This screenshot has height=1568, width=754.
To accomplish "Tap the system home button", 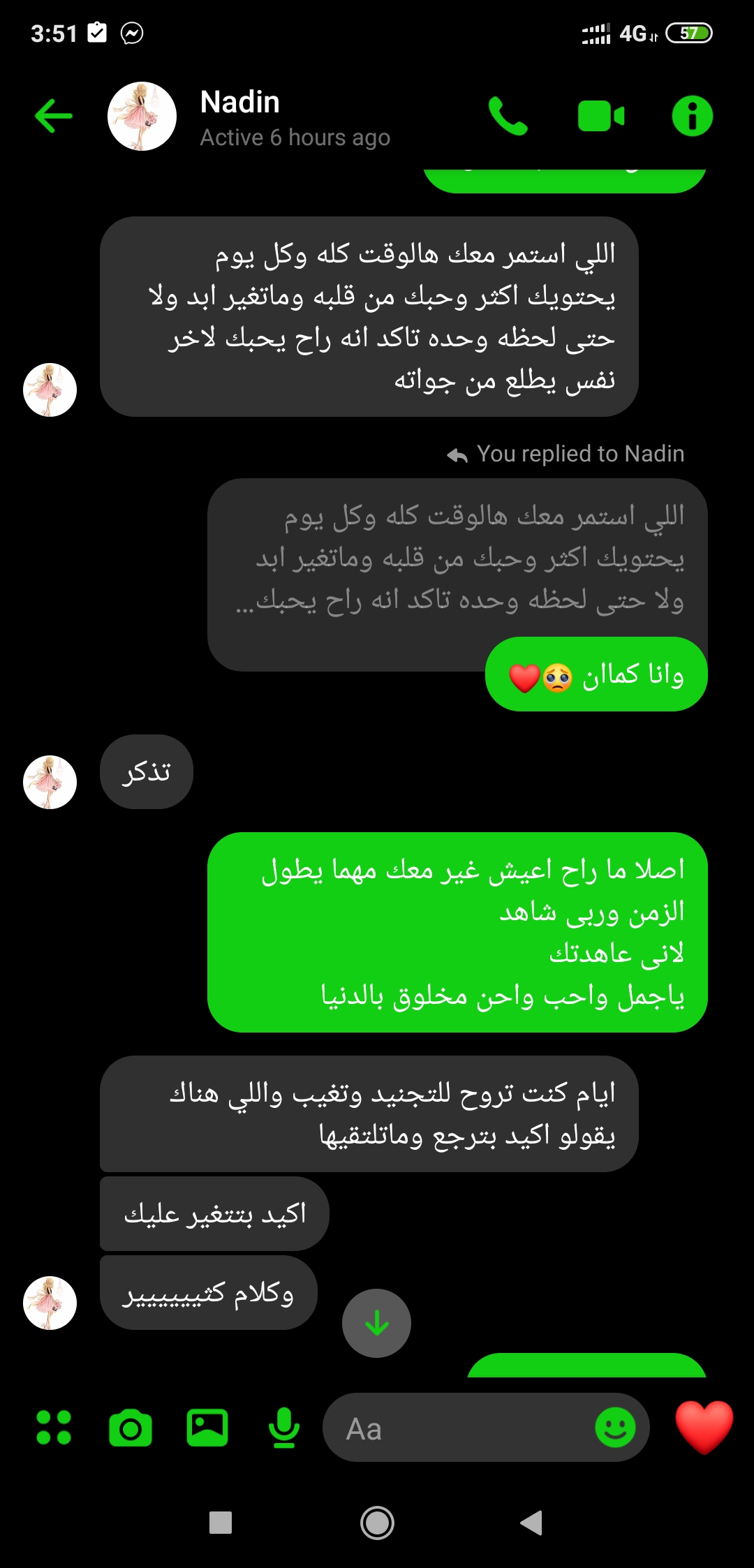I will 377,1523.
